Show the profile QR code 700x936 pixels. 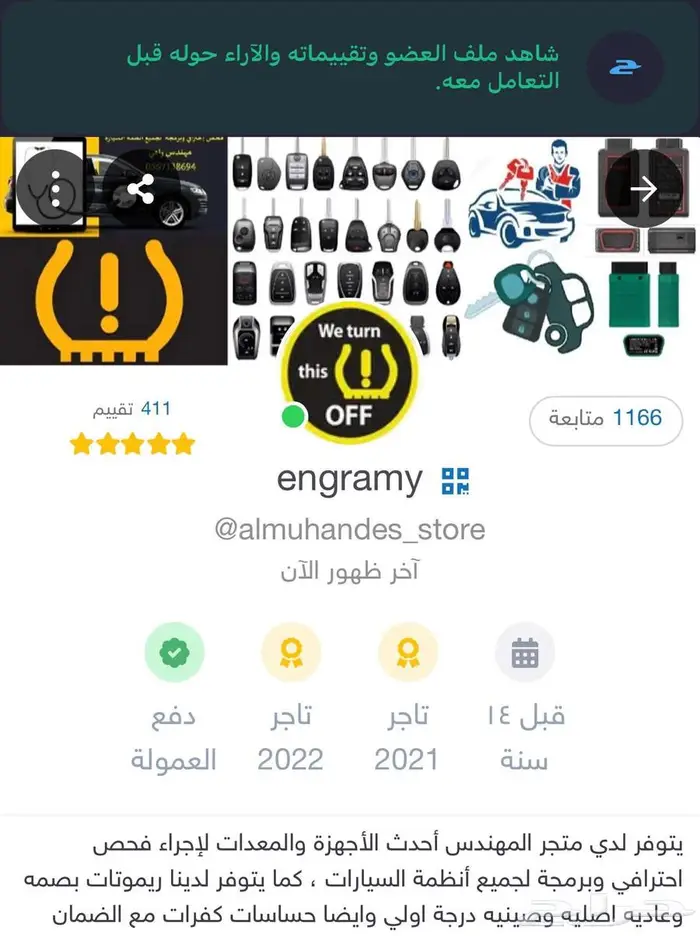click(455, 481)
